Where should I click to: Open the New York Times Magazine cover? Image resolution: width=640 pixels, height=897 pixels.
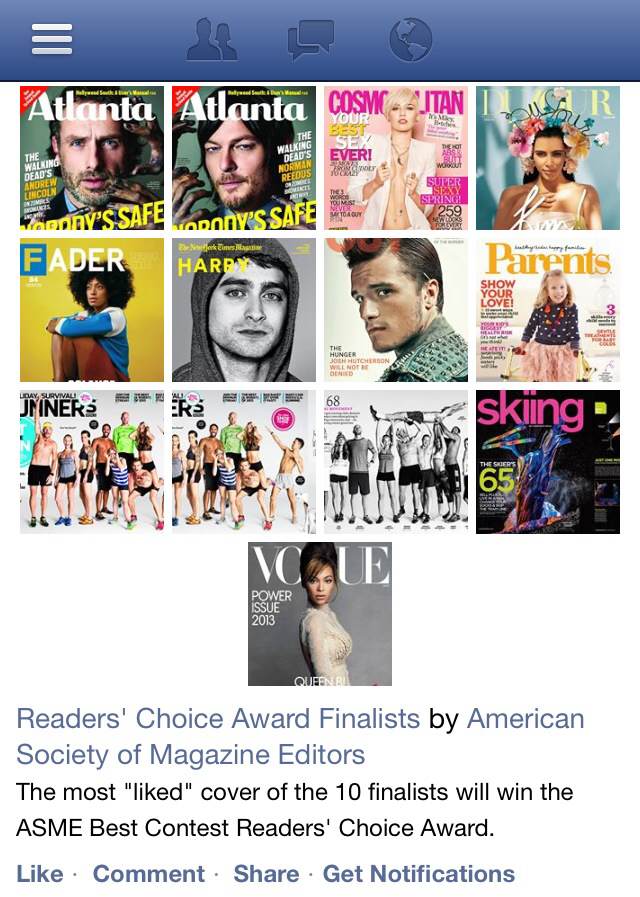tap(244, 310)
